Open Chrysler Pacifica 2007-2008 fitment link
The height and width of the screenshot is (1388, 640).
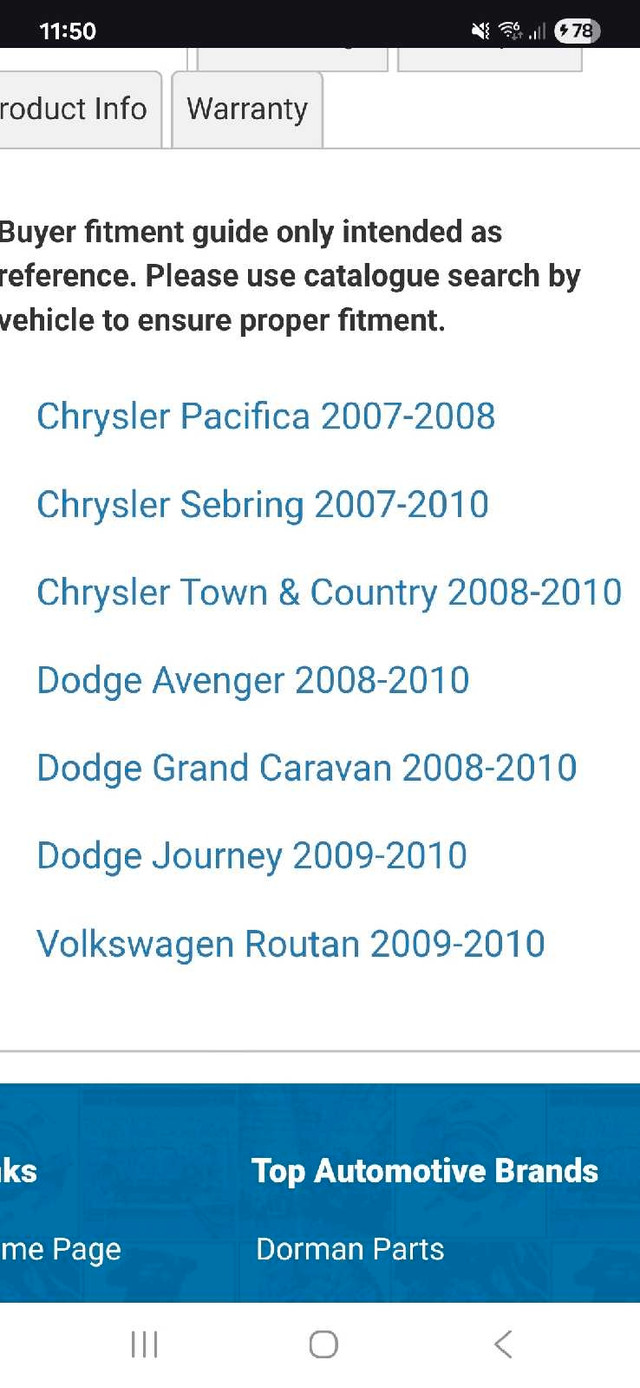[265, 416]
